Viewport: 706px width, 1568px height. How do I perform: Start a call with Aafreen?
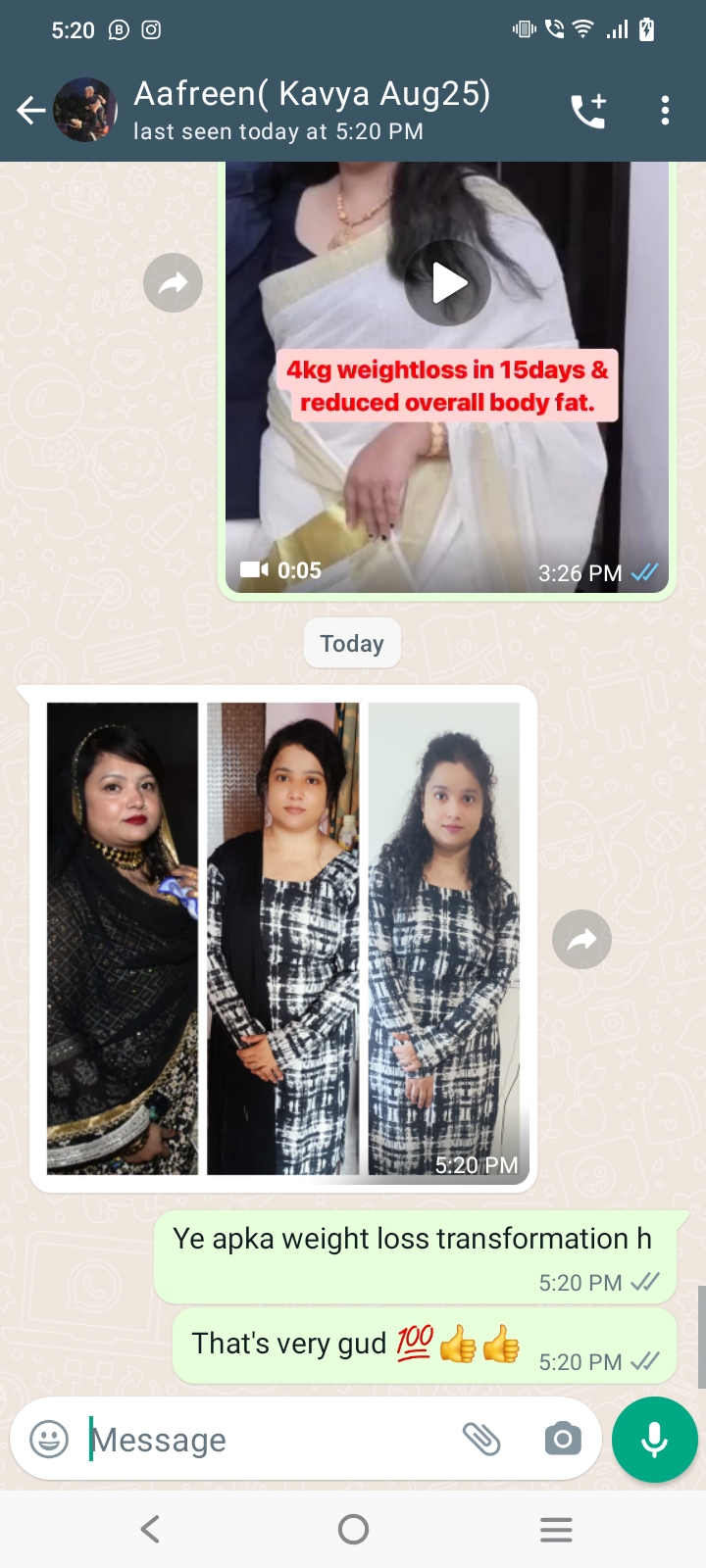[x=588, y=111]
